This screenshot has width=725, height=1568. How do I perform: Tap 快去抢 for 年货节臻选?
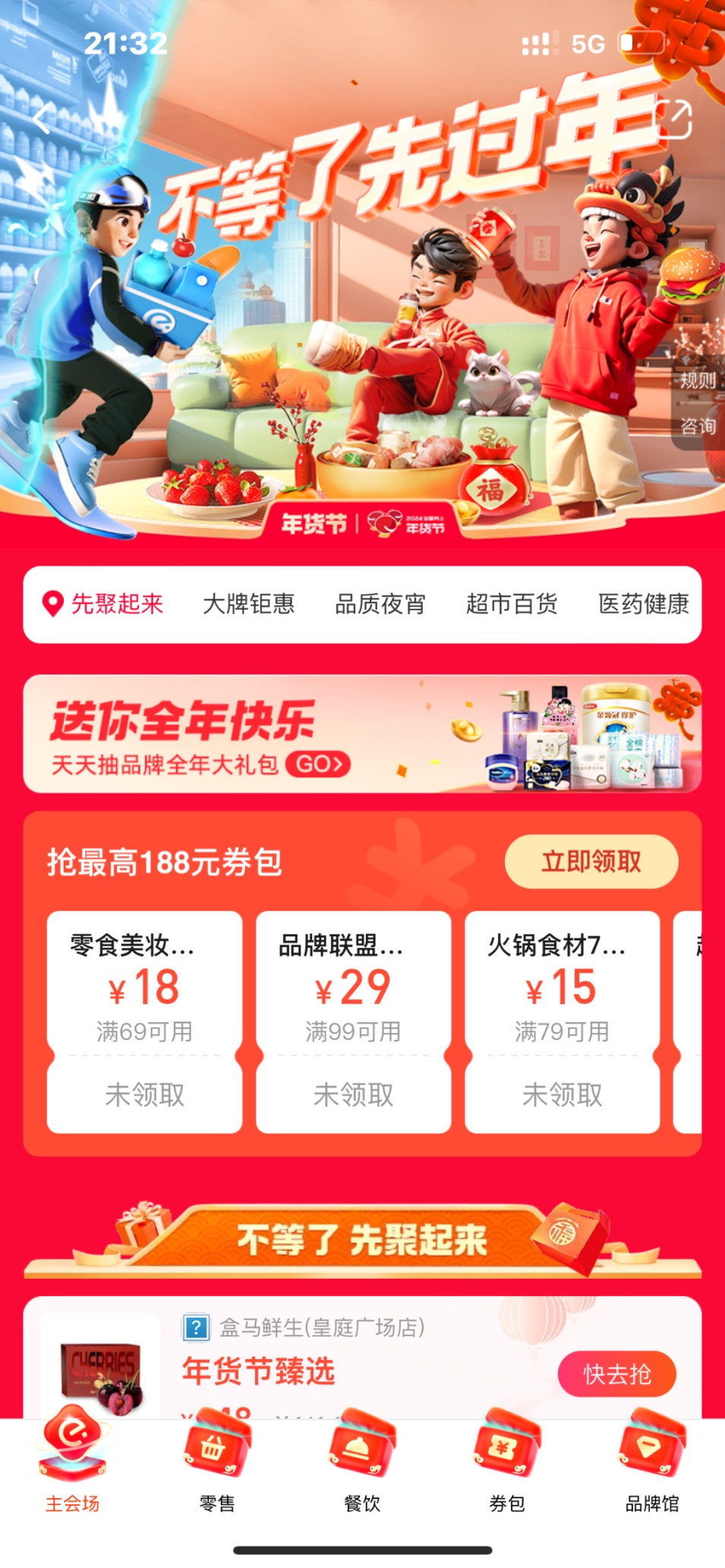(x=616, y=1374)
